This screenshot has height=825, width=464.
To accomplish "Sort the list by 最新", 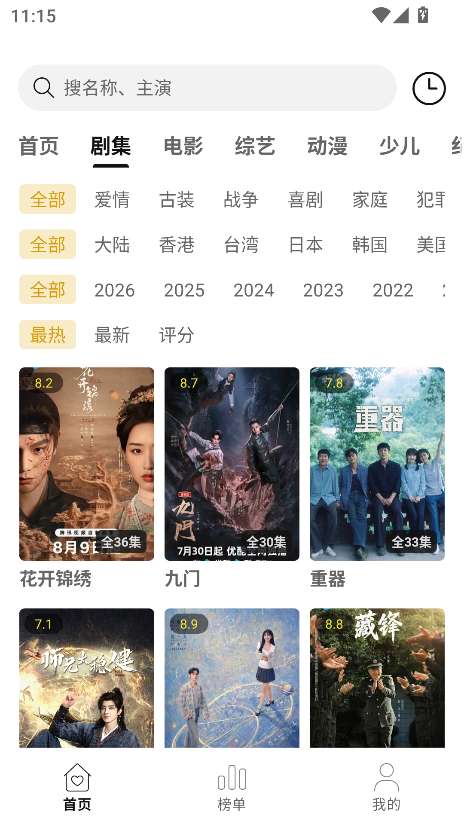I will 112,335.
